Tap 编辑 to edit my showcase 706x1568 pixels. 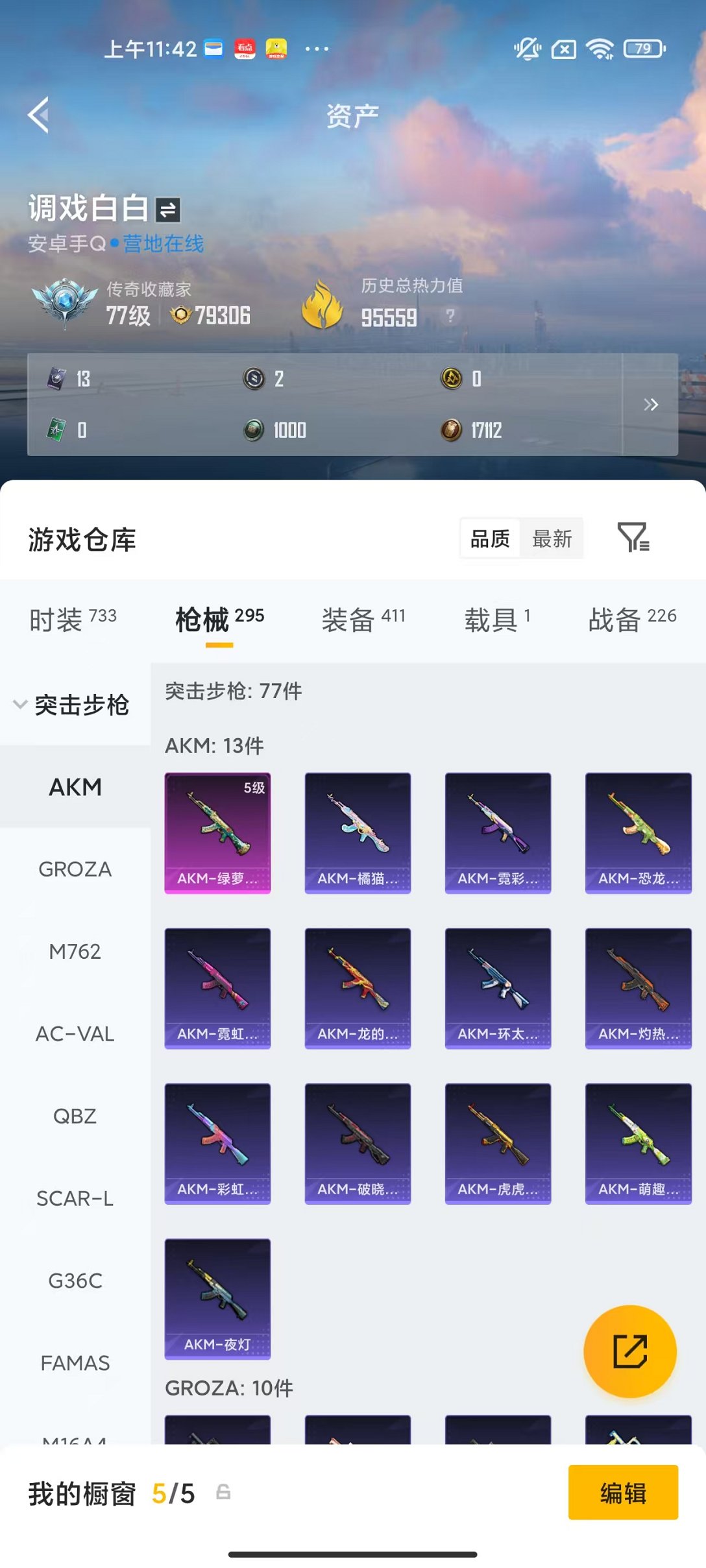pyautogui.click(x=623, y=1493)
